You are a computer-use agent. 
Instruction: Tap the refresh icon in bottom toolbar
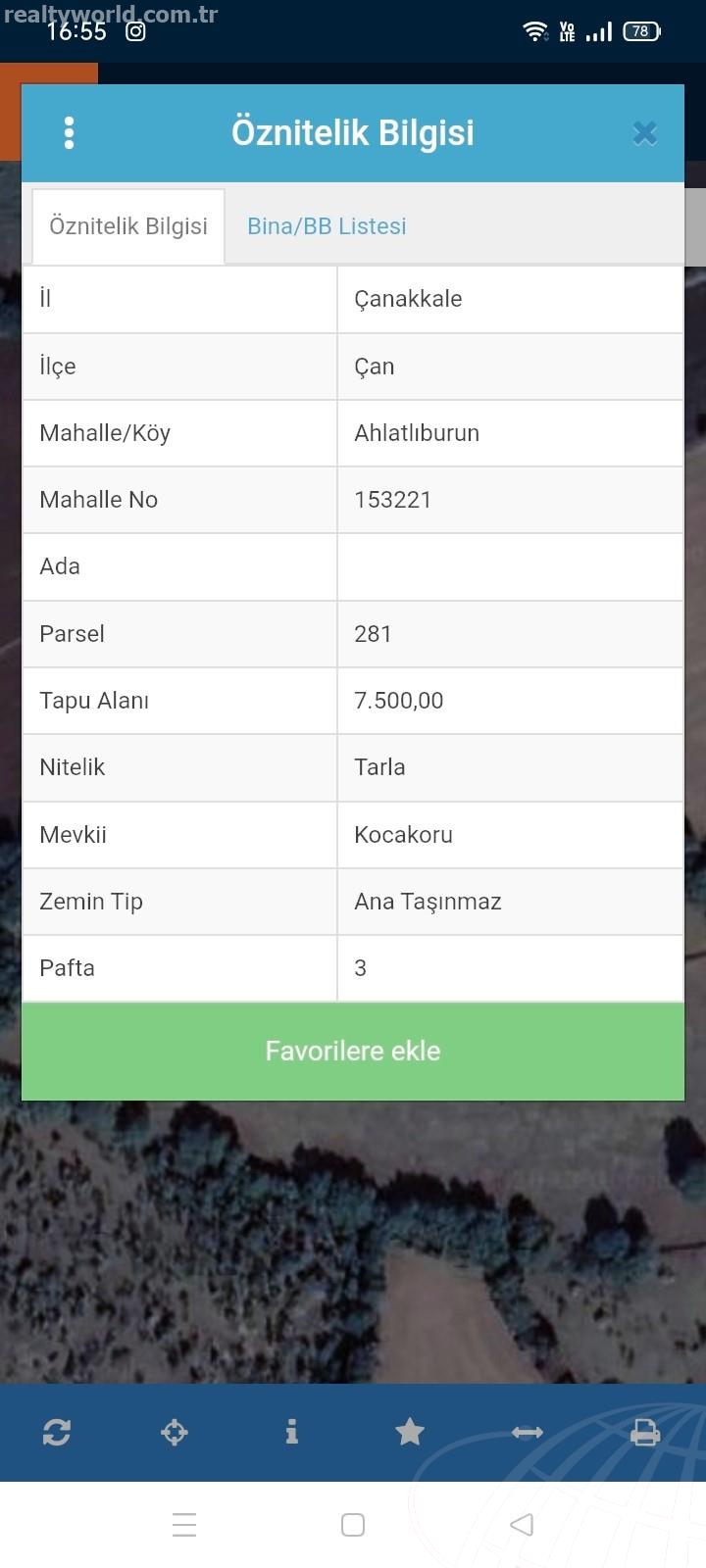pos(57,1433)
